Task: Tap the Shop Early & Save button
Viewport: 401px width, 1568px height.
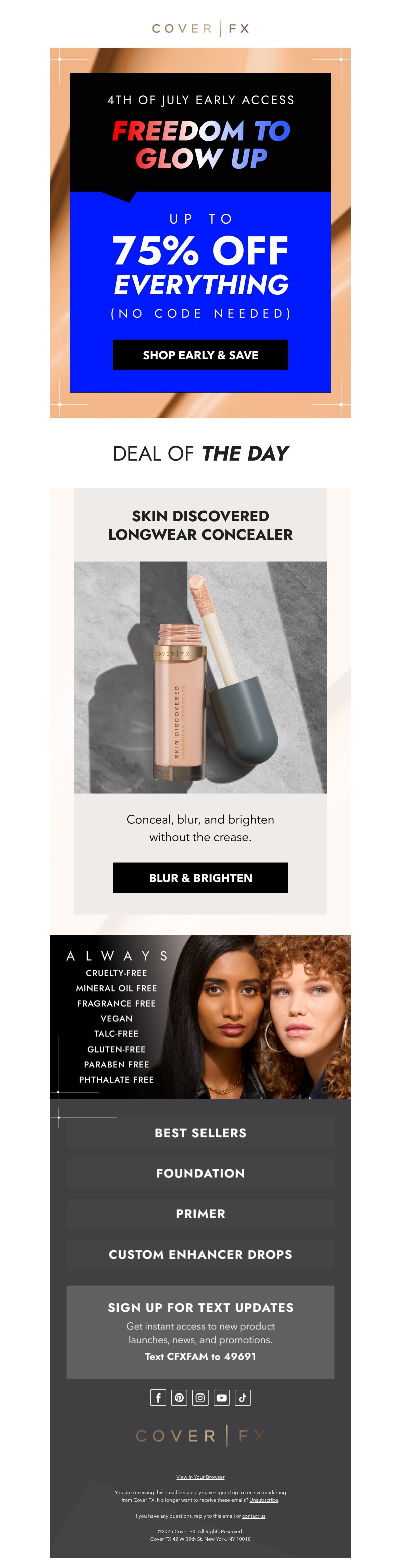Action: 200,354
